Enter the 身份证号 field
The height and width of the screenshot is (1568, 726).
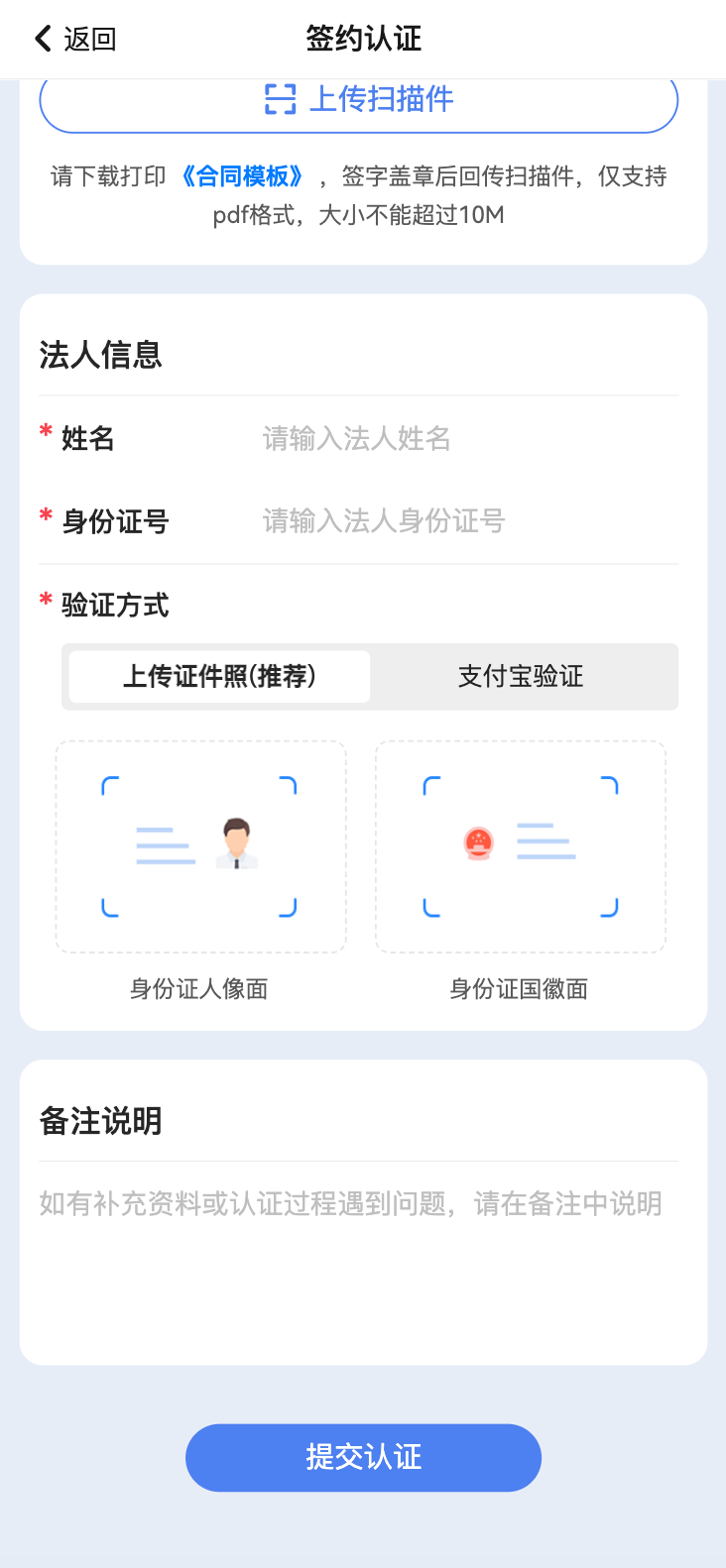coord(466,521)
